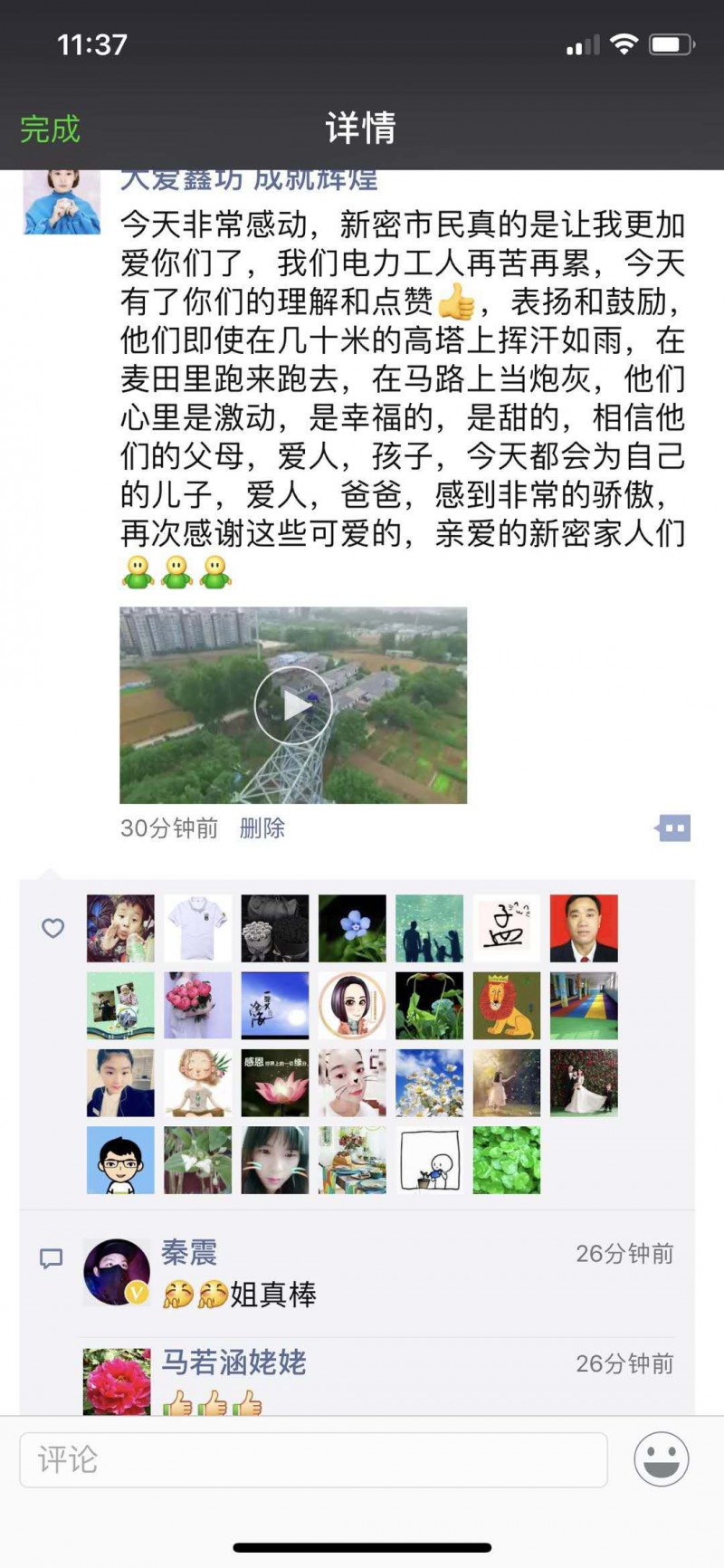Viewport: 724px width, 1568px height.
Task: Open the poster's profile avatar
Action: click(62, 202)
